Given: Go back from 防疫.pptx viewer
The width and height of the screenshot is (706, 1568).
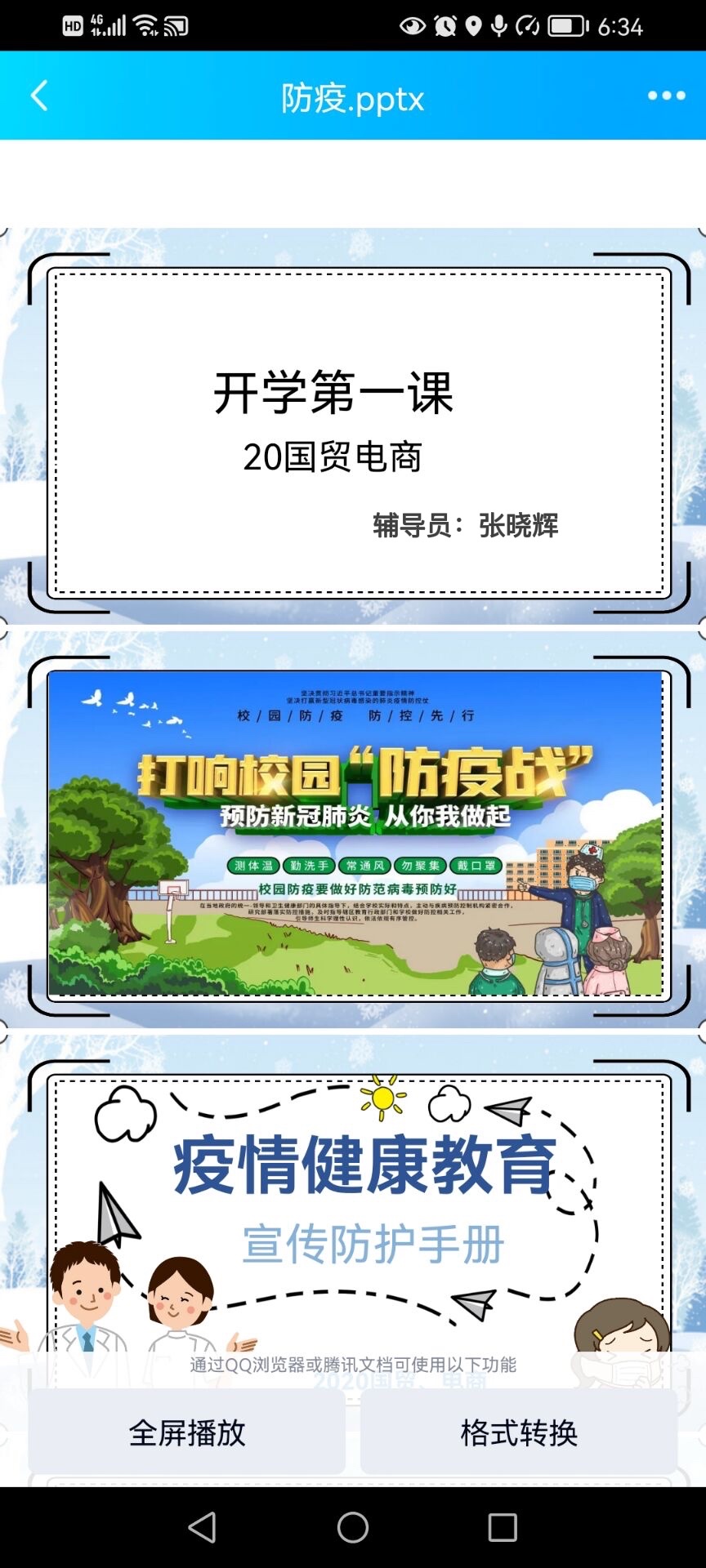Looking at the screenshot, I should point(39,96).
